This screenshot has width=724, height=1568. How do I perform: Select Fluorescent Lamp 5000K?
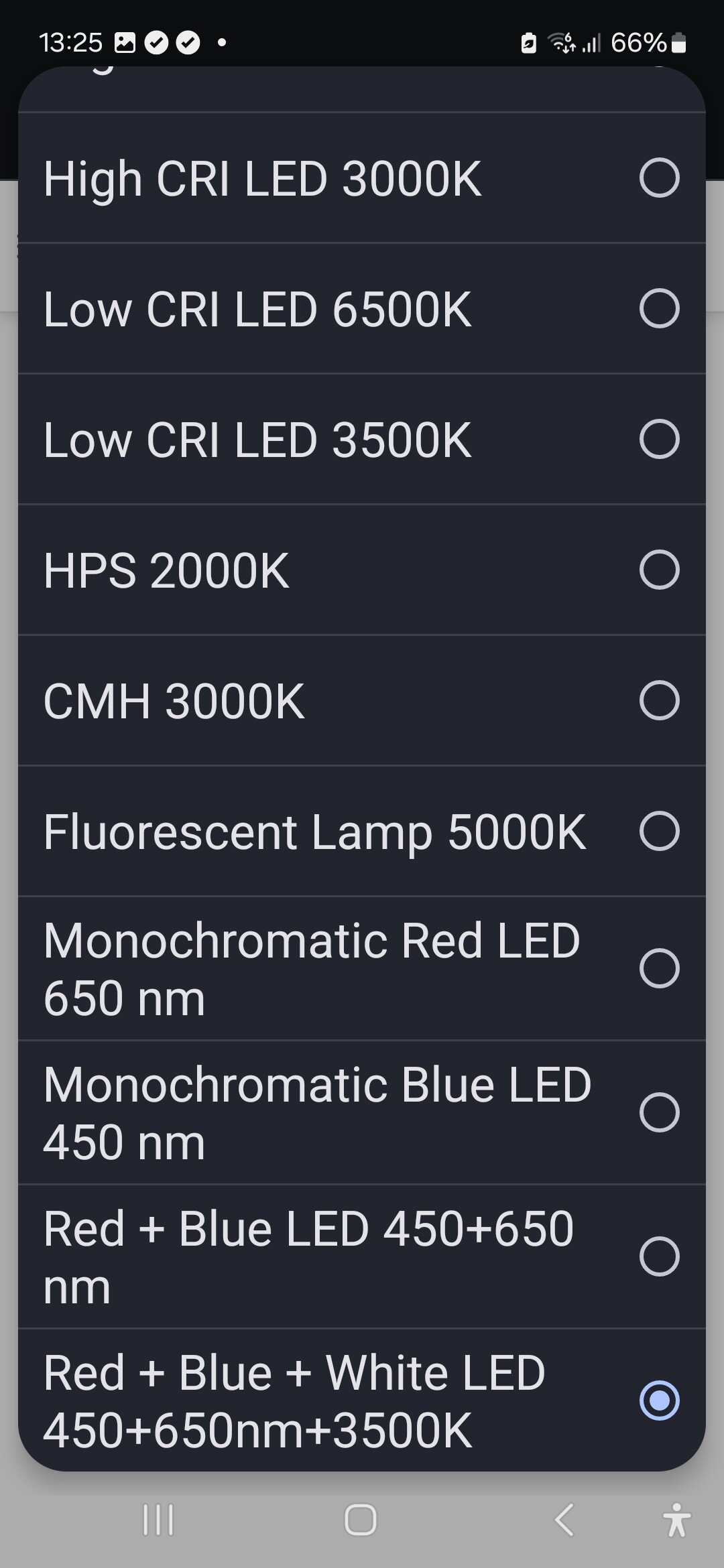point(362,832)
